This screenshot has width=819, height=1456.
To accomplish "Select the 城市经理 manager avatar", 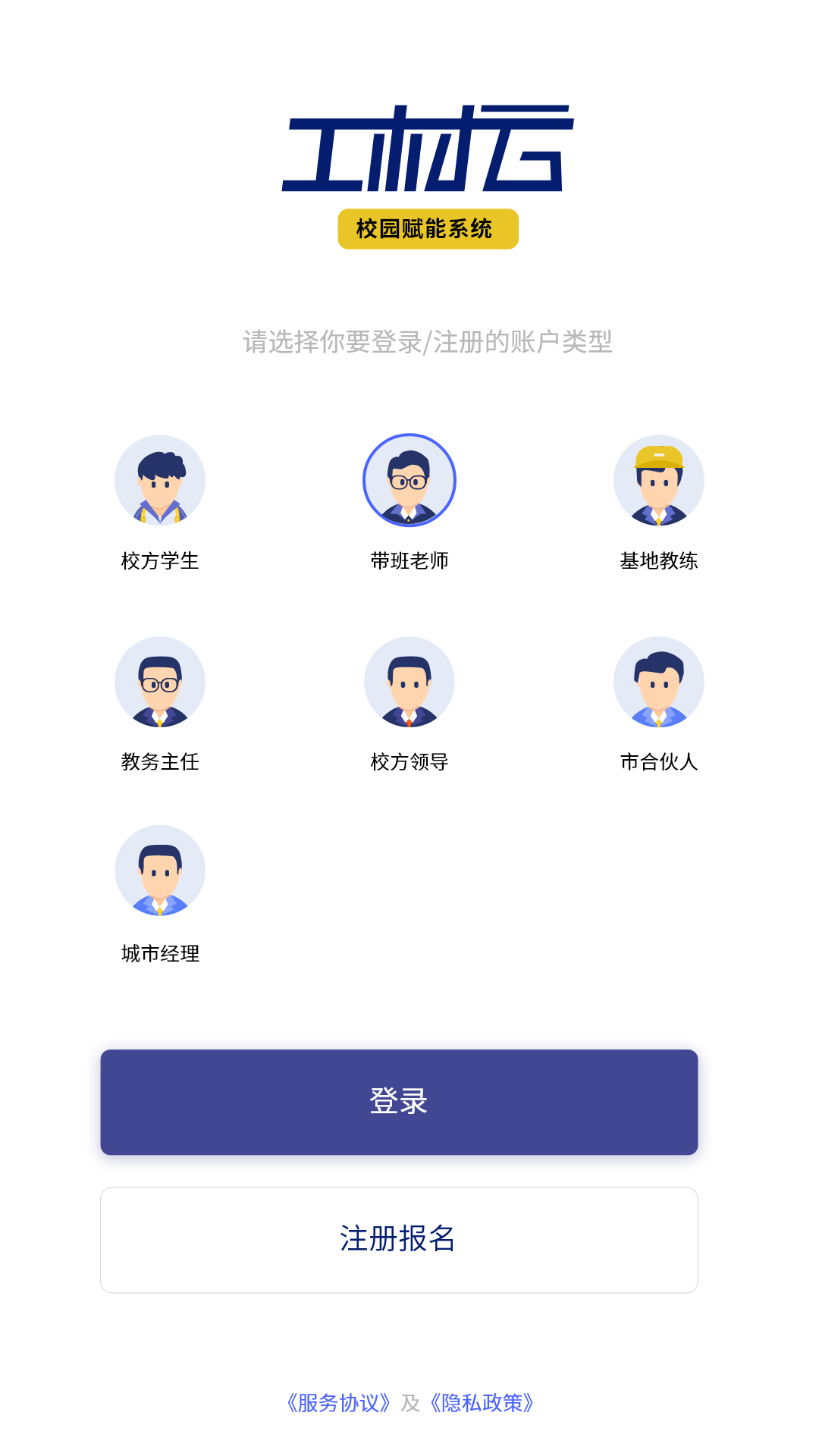I will [159, 872].
